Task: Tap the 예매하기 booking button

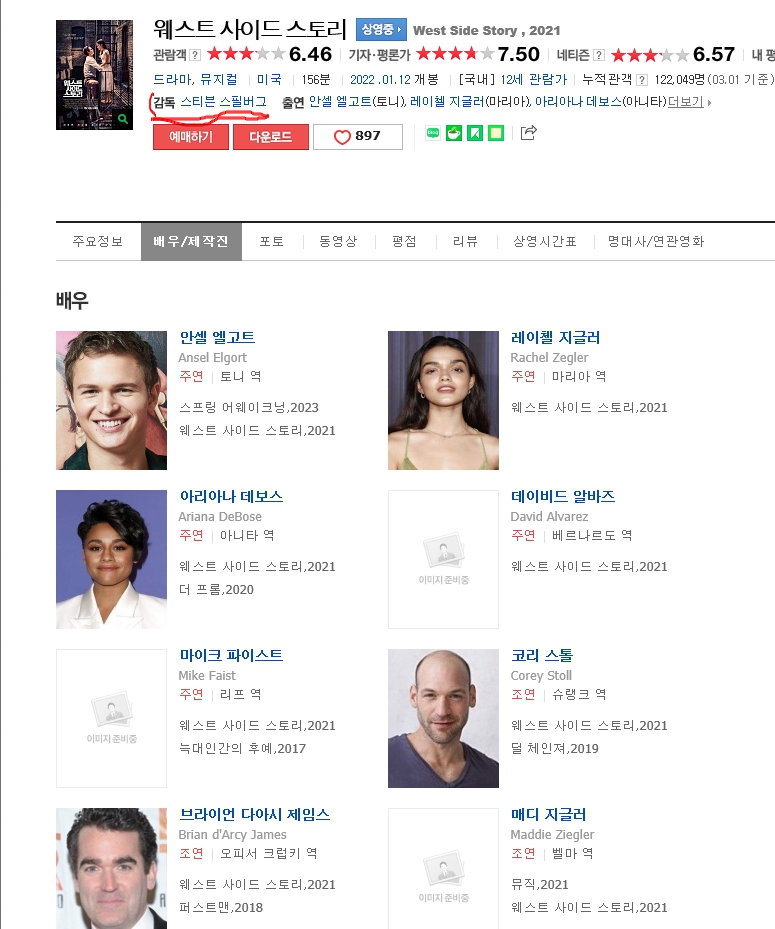Action: coord(190,137)
